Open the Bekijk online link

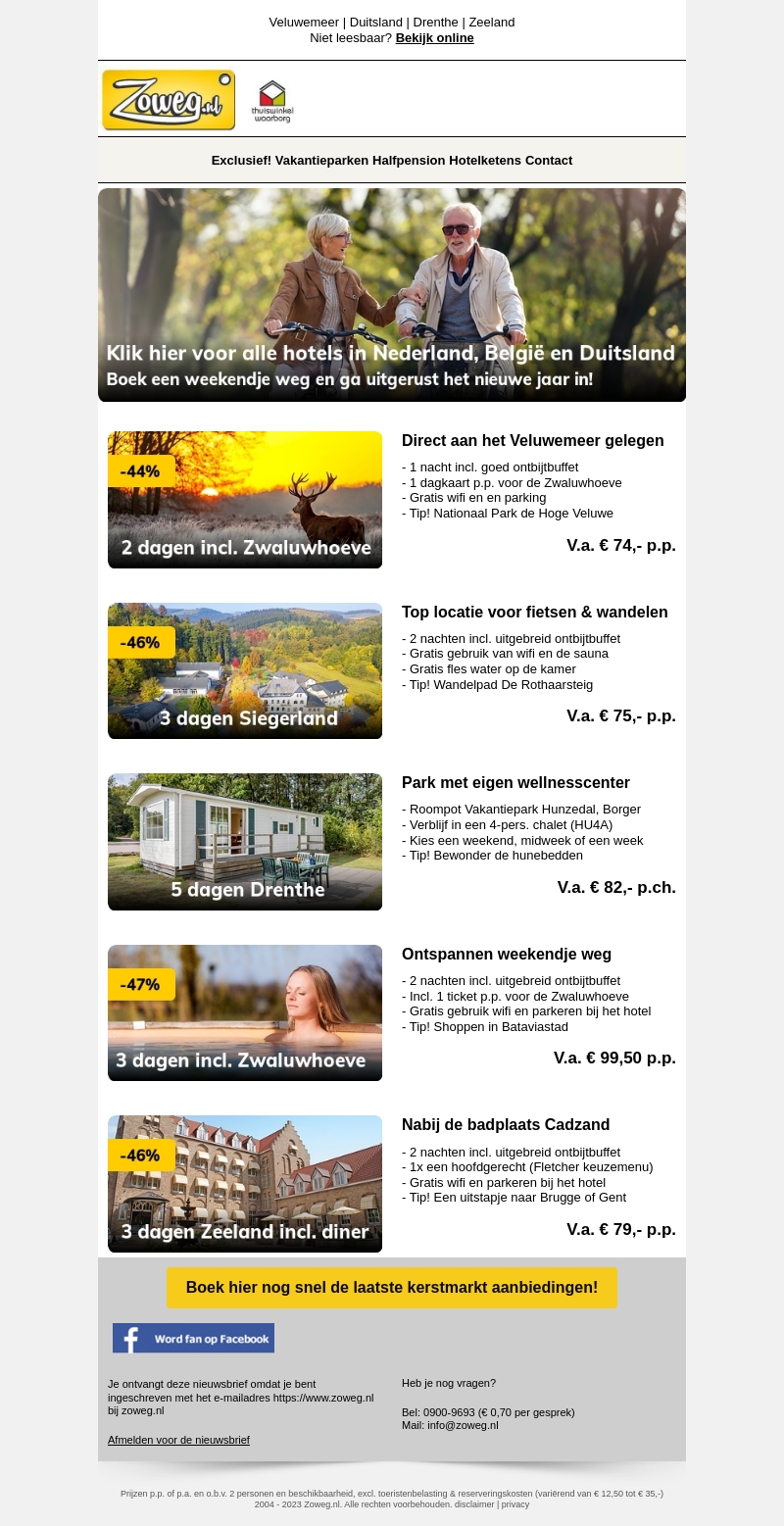434,38
